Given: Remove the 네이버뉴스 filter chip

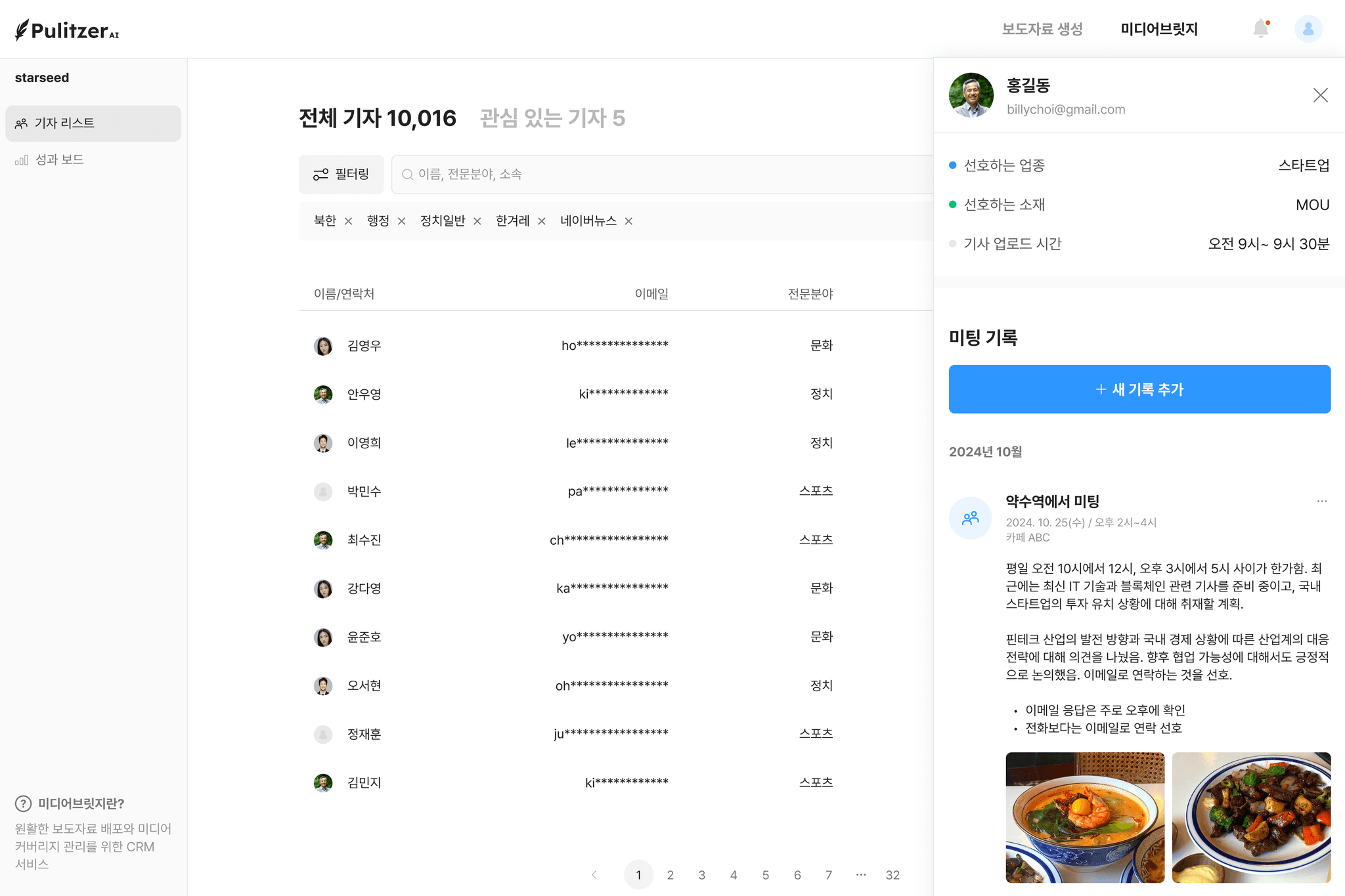Looking at the screenshot, I should [x=628, y=221].
